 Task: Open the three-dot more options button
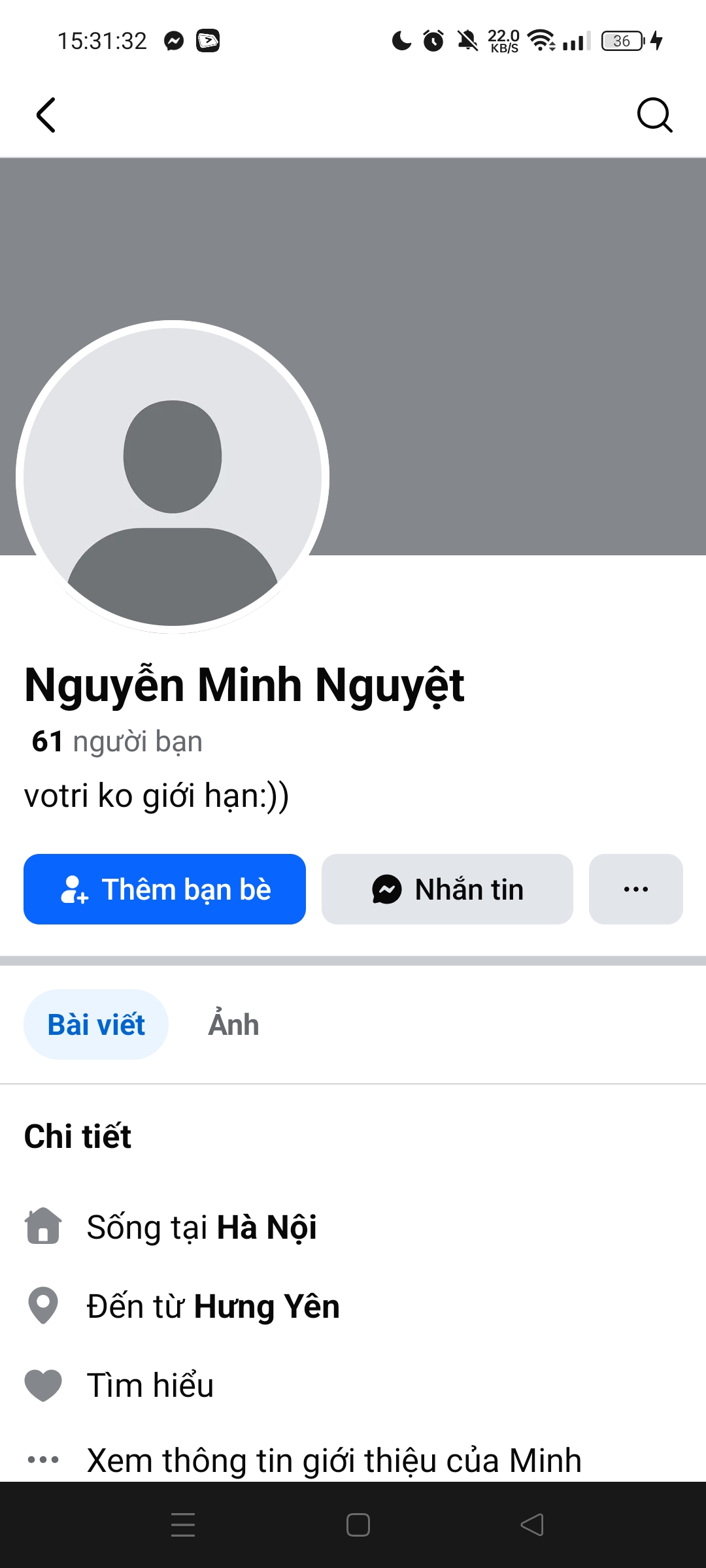pyautogui.click(x=635, y=889)
